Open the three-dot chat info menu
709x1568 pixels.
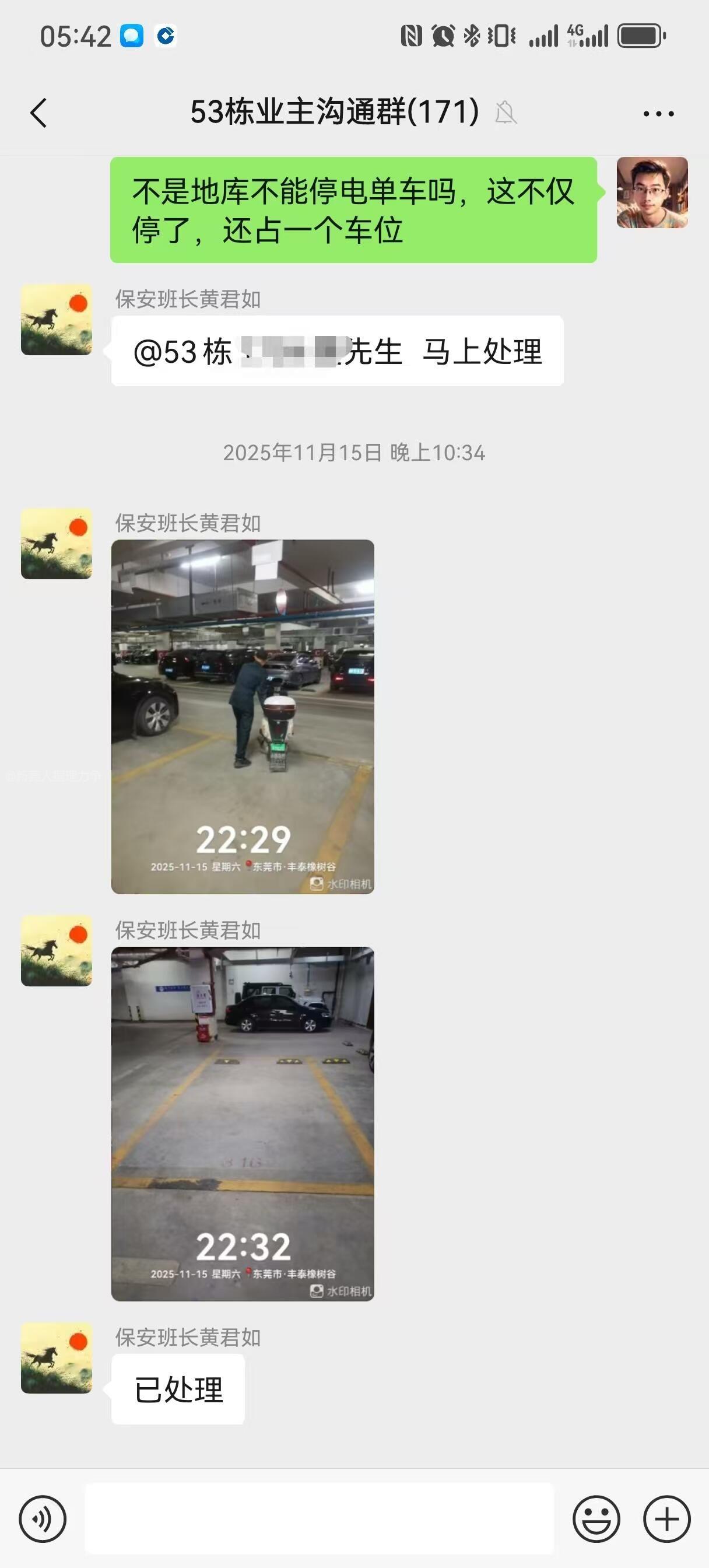point(658,113)
